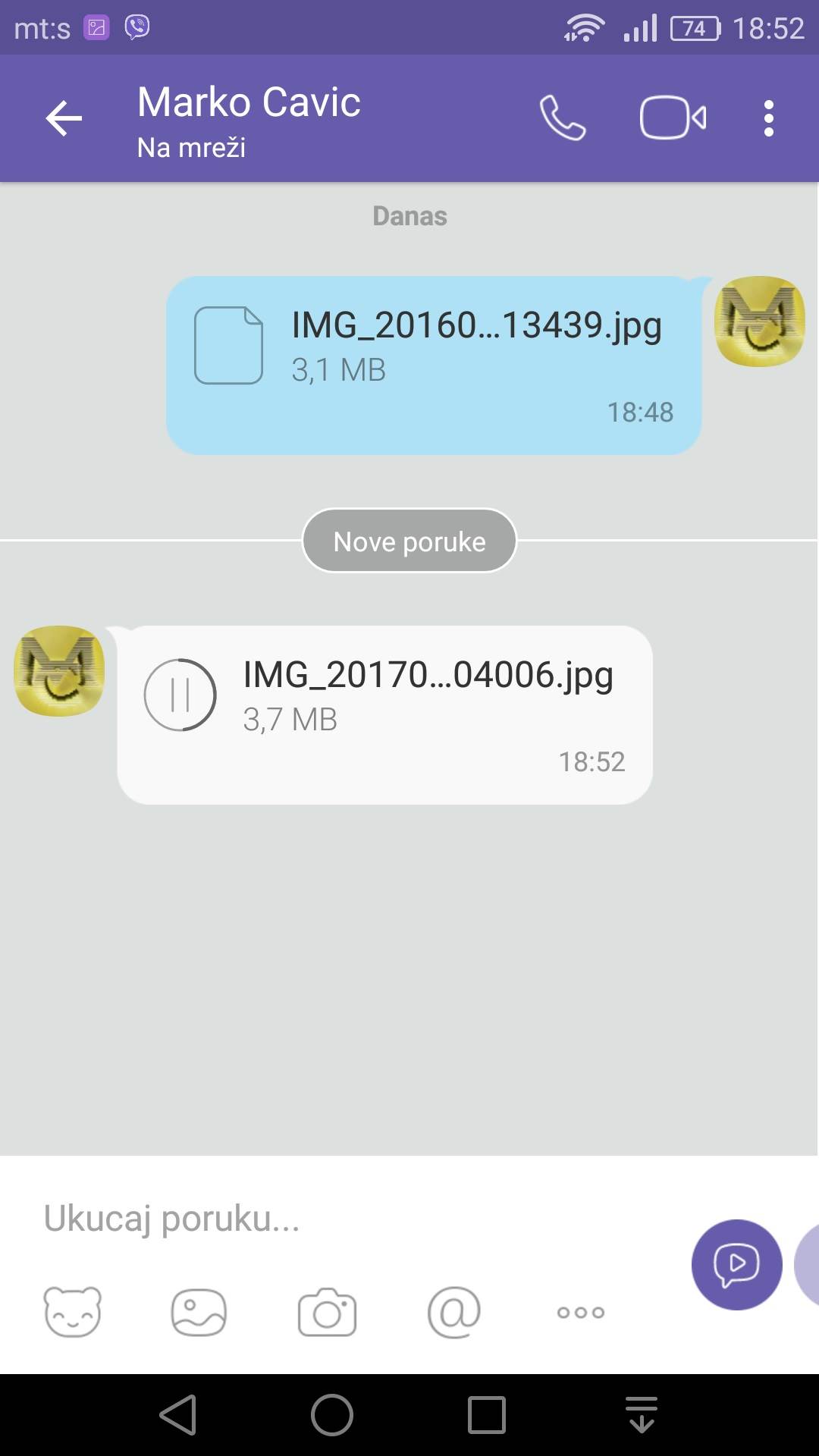This screenshot has width=819, height=1456.
Task: Open Marko's avatar beside received file
Action: click(x=59, y=670)
